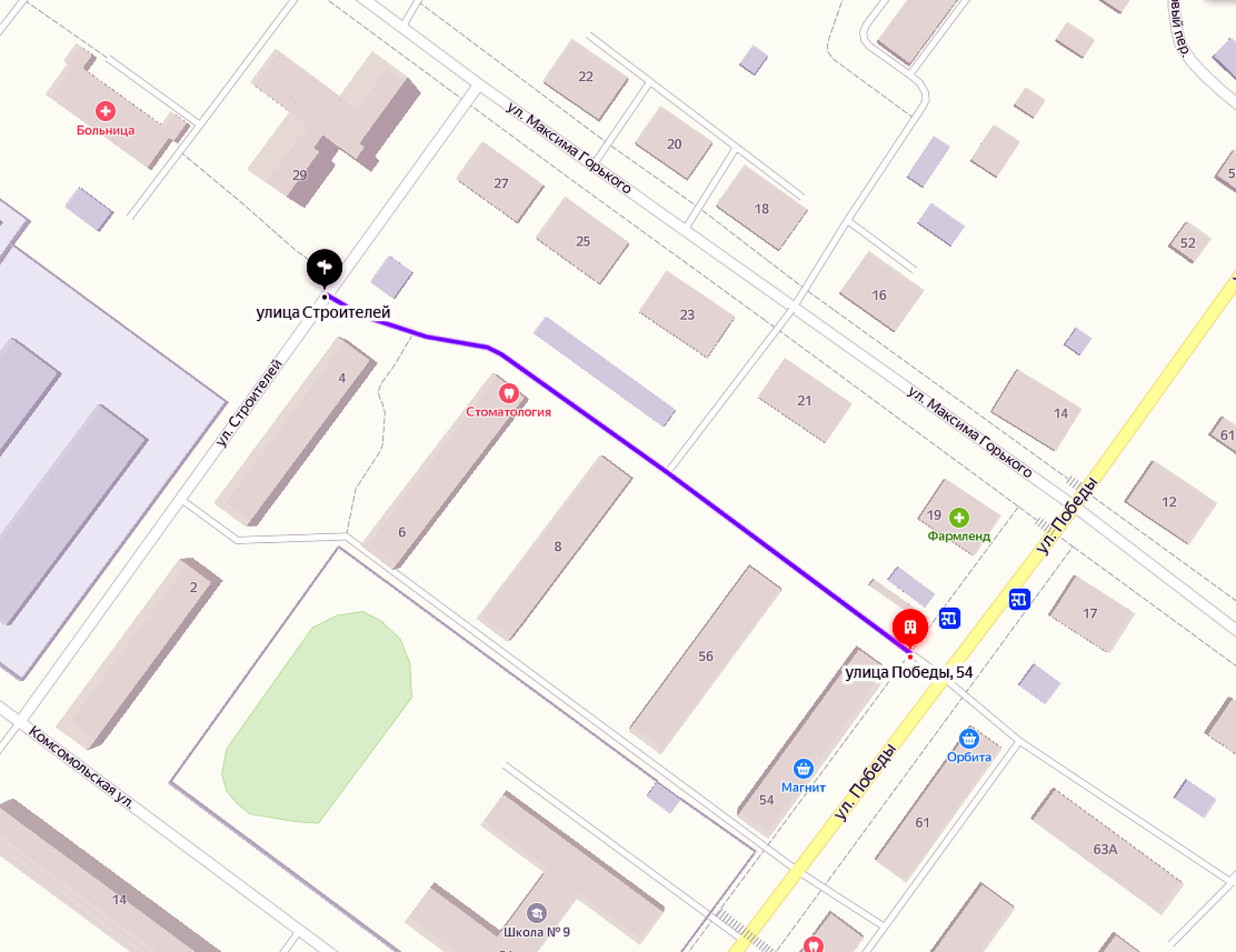Select the red улица Победы, 54 destination pin
This screenshot has height=952, width=1236.
tap(910, 628)
